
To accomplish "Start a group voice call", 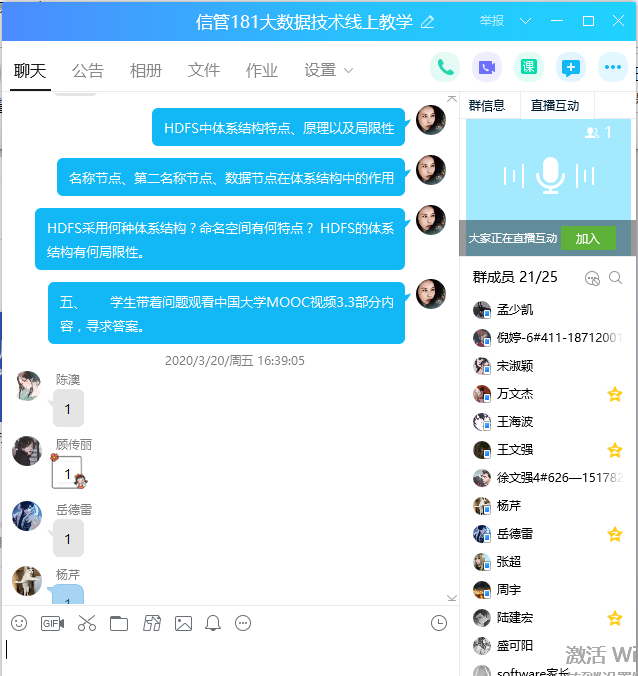I will [x=445, y=67].
